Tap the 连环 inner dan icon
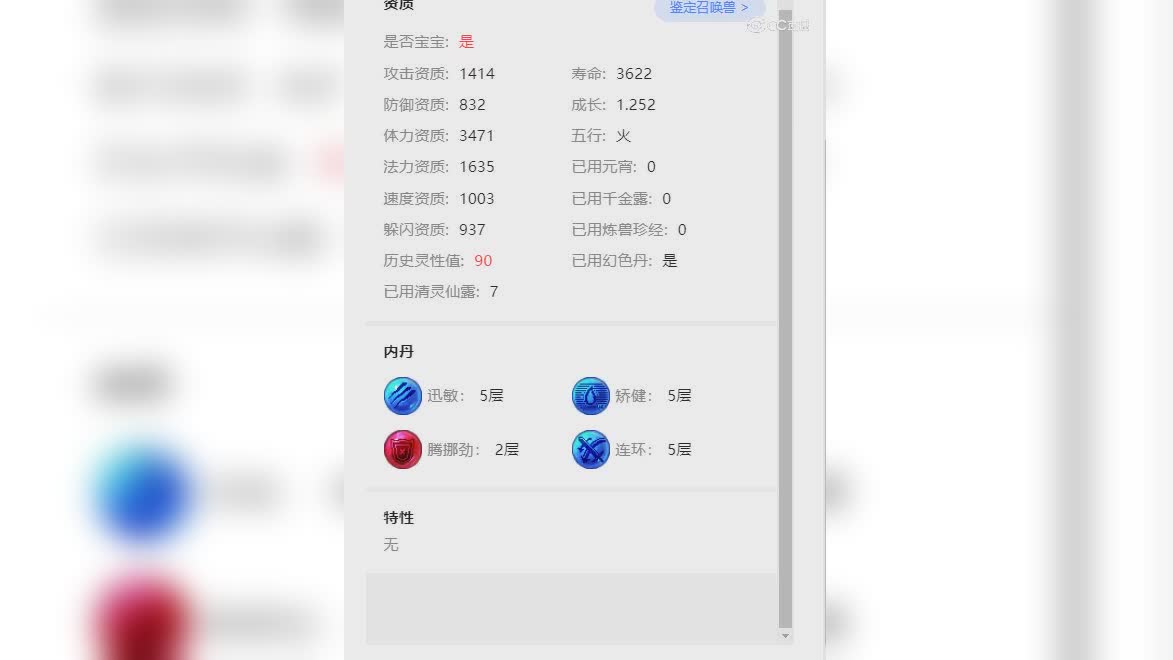1173x660 pixels. point(591,450)
